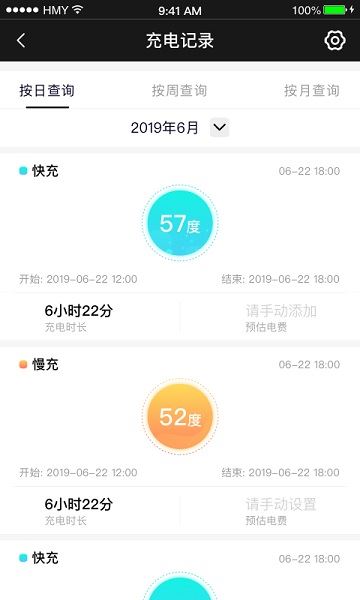
Task: Tap 请手动添加 to add the estimated fee
Action: 281,311
